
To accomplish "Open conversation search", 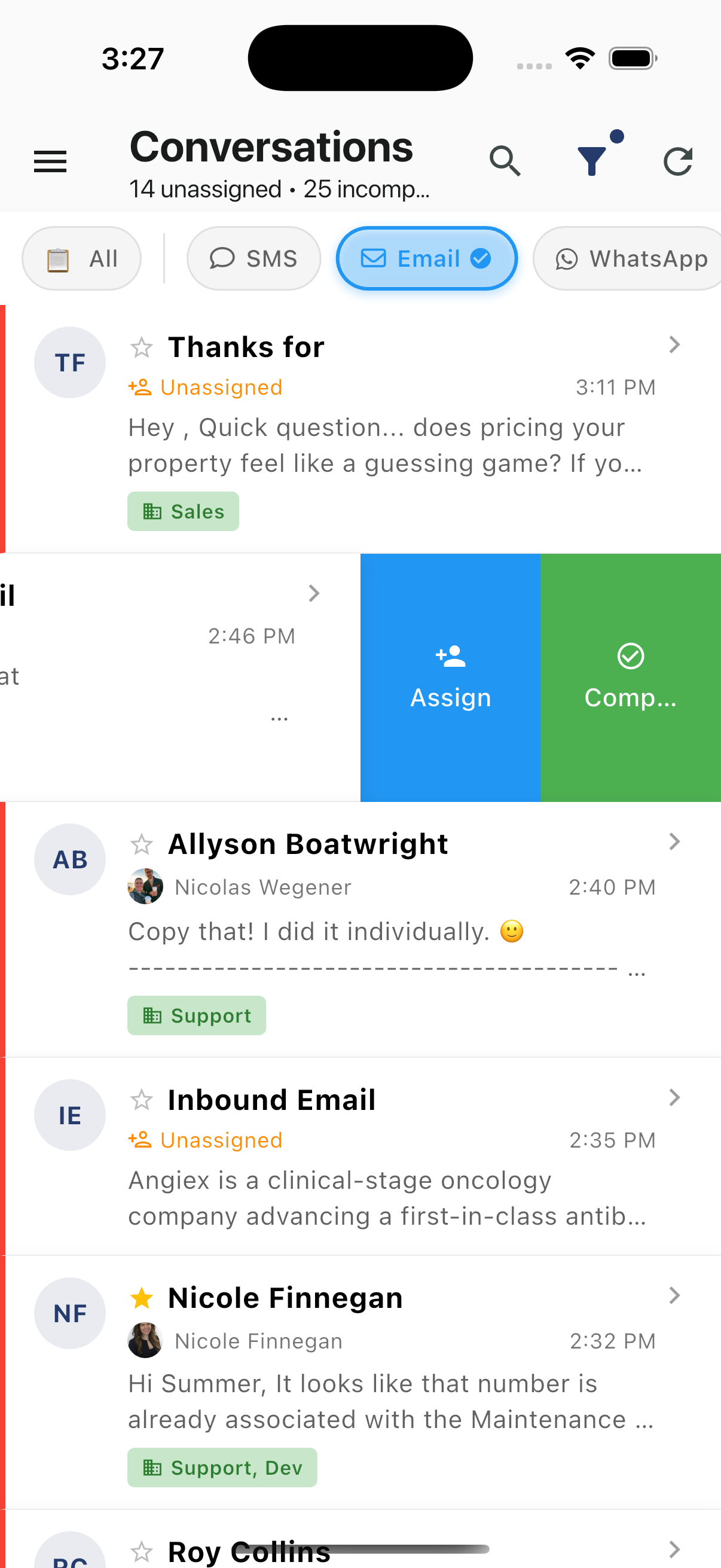I will tap(505, 161).
